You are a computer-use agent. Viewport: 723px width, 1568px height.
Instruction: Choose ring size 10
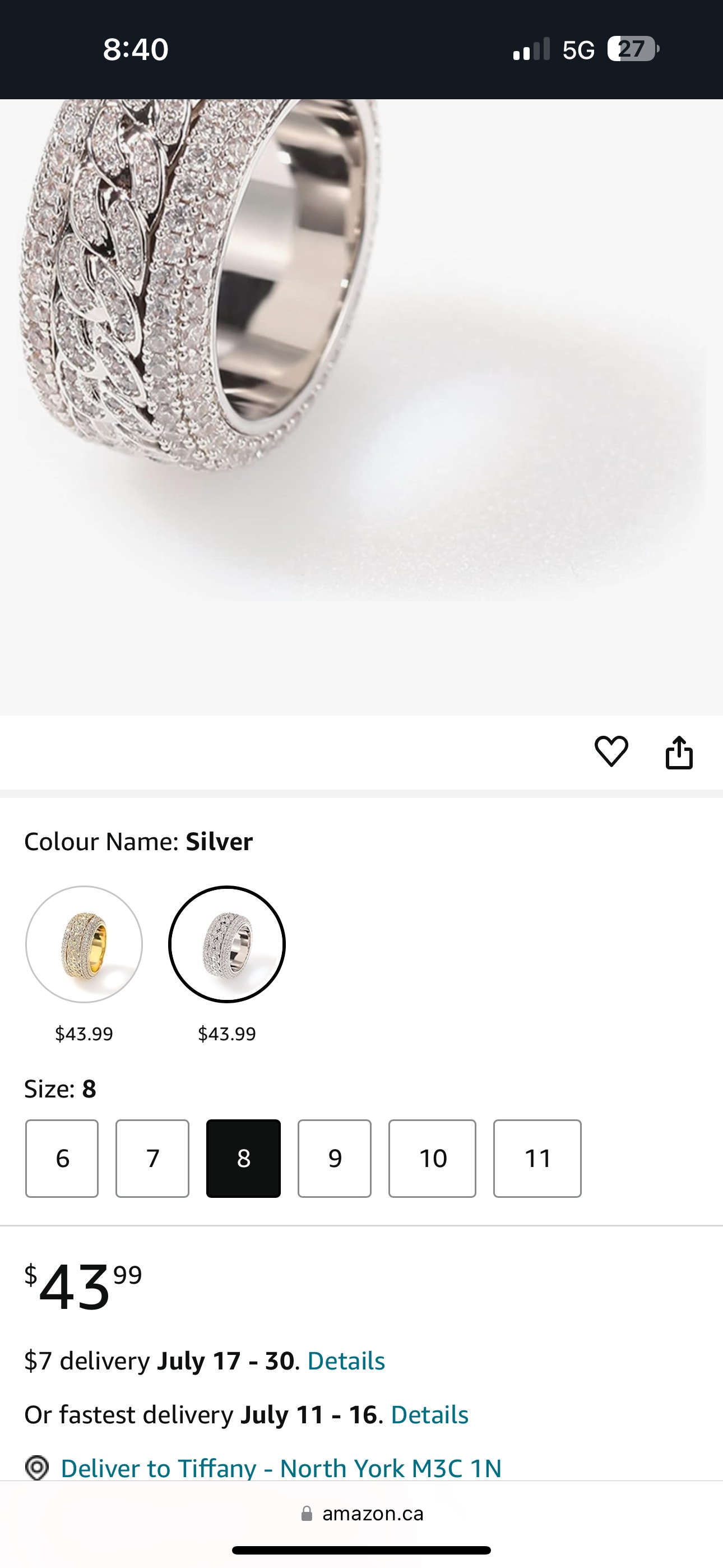coord(433,1159)
